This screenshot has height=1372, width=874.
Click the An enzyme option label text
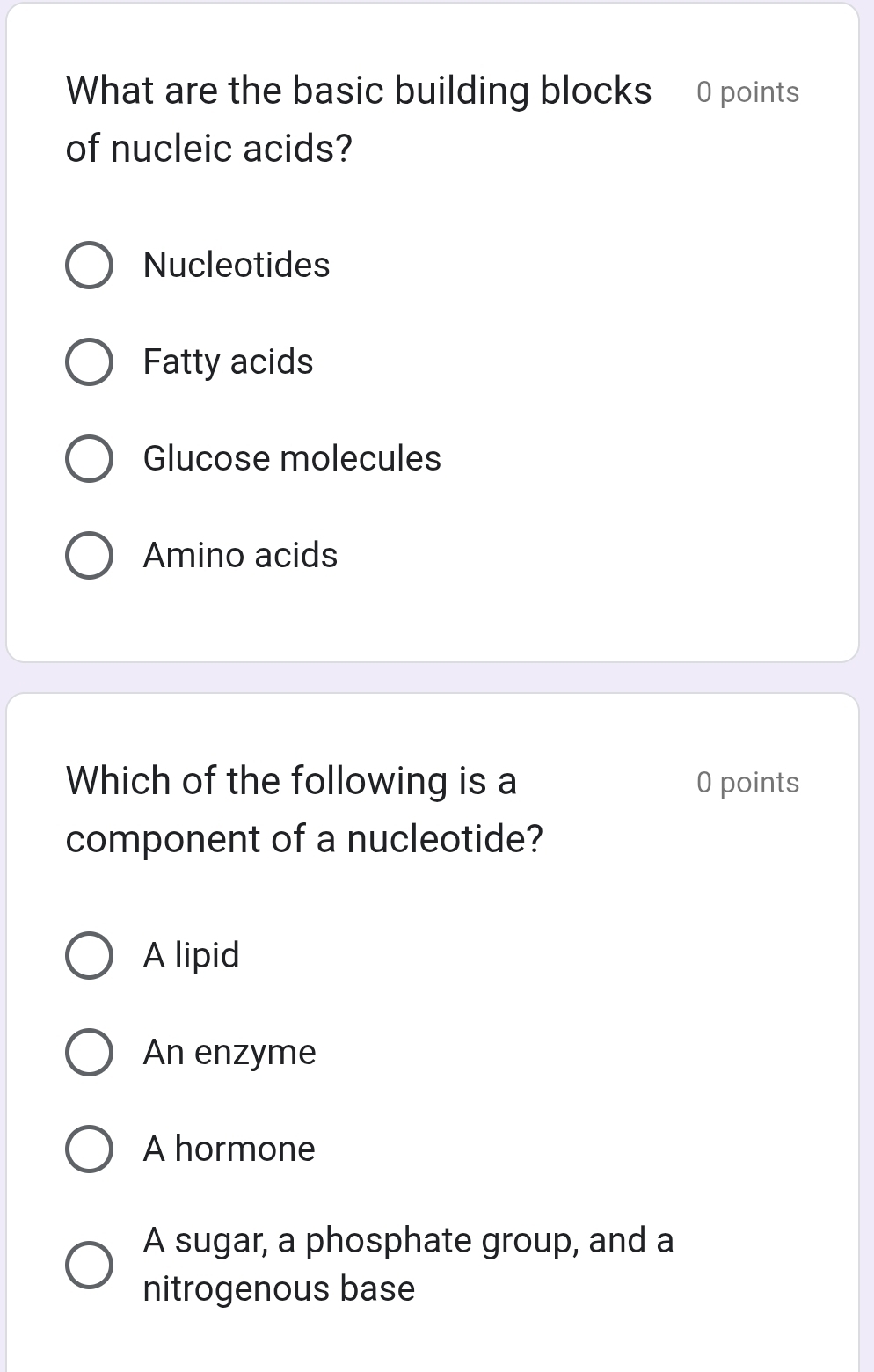coord(229,1053)
